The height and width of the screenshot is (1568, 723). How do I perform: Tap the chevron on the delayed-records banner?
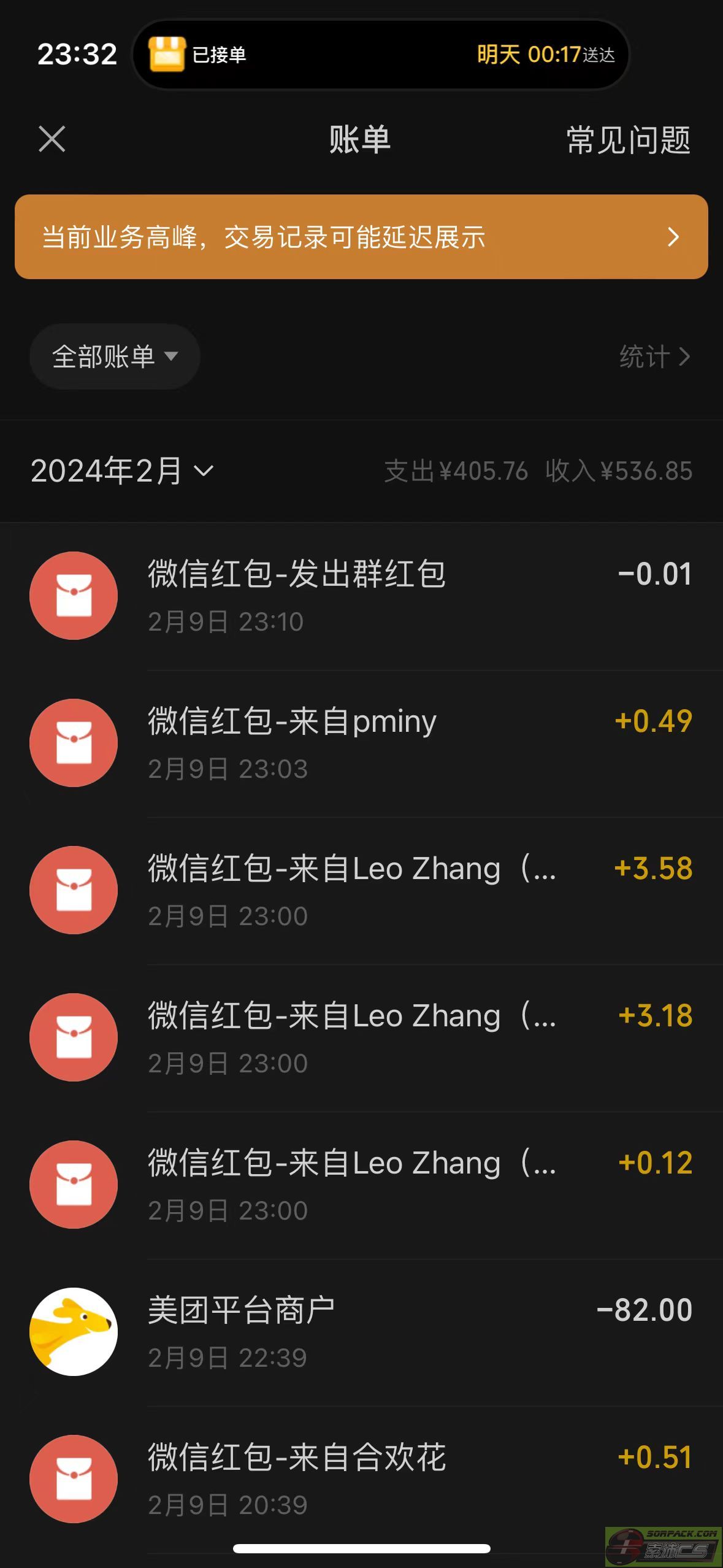tap(673, 237)
